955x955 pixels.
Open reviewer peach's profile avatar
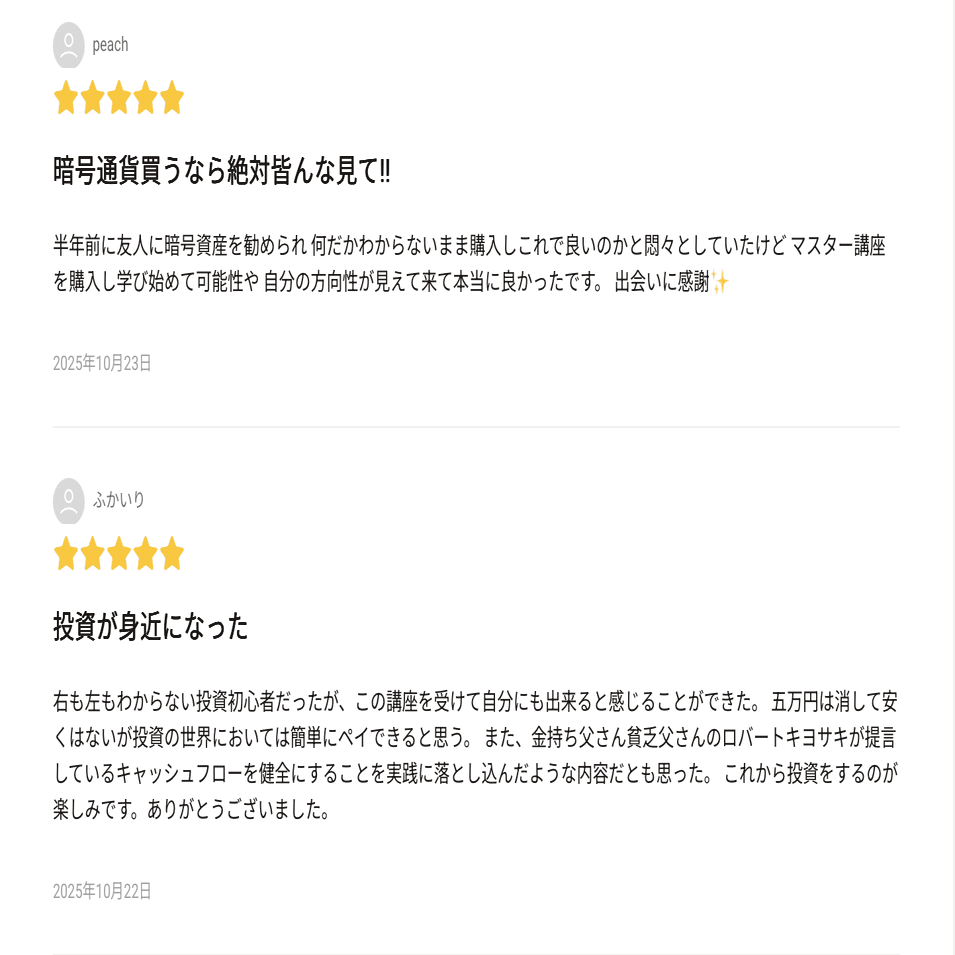pos(69,45)
